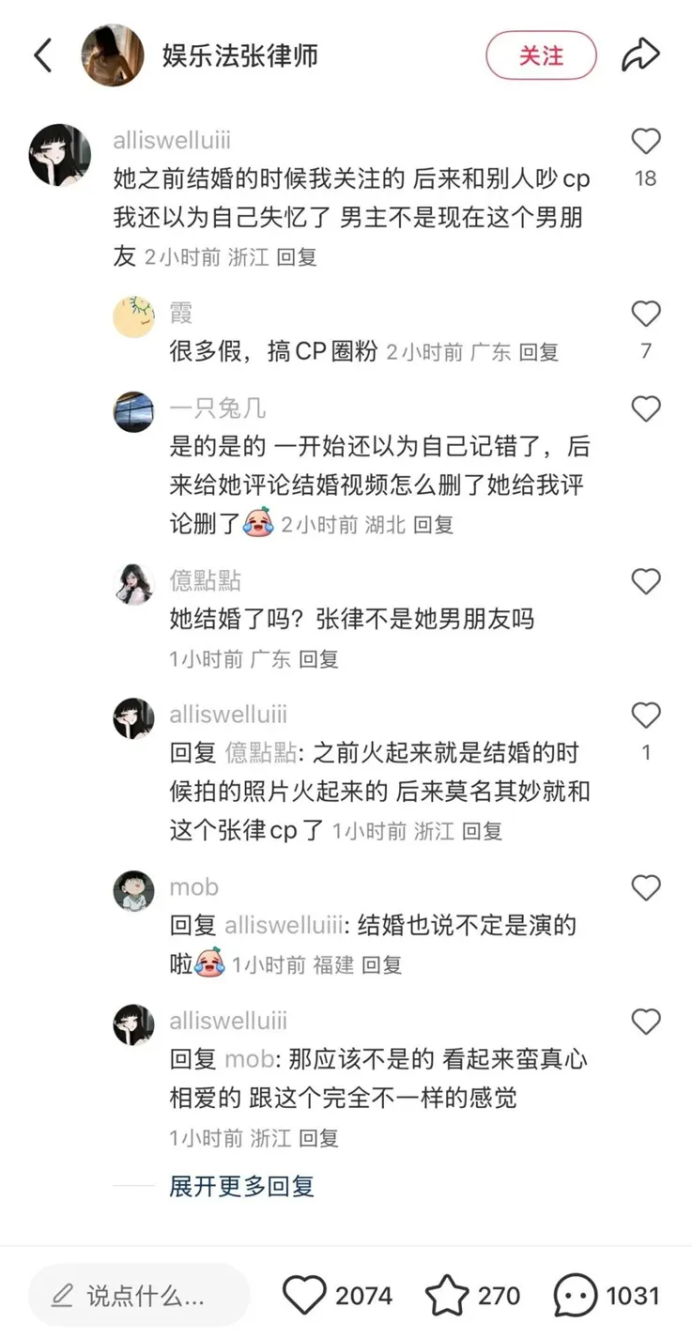692x1339 pixels.
Task: Share this post via the arrow icon
Action: 641,56
